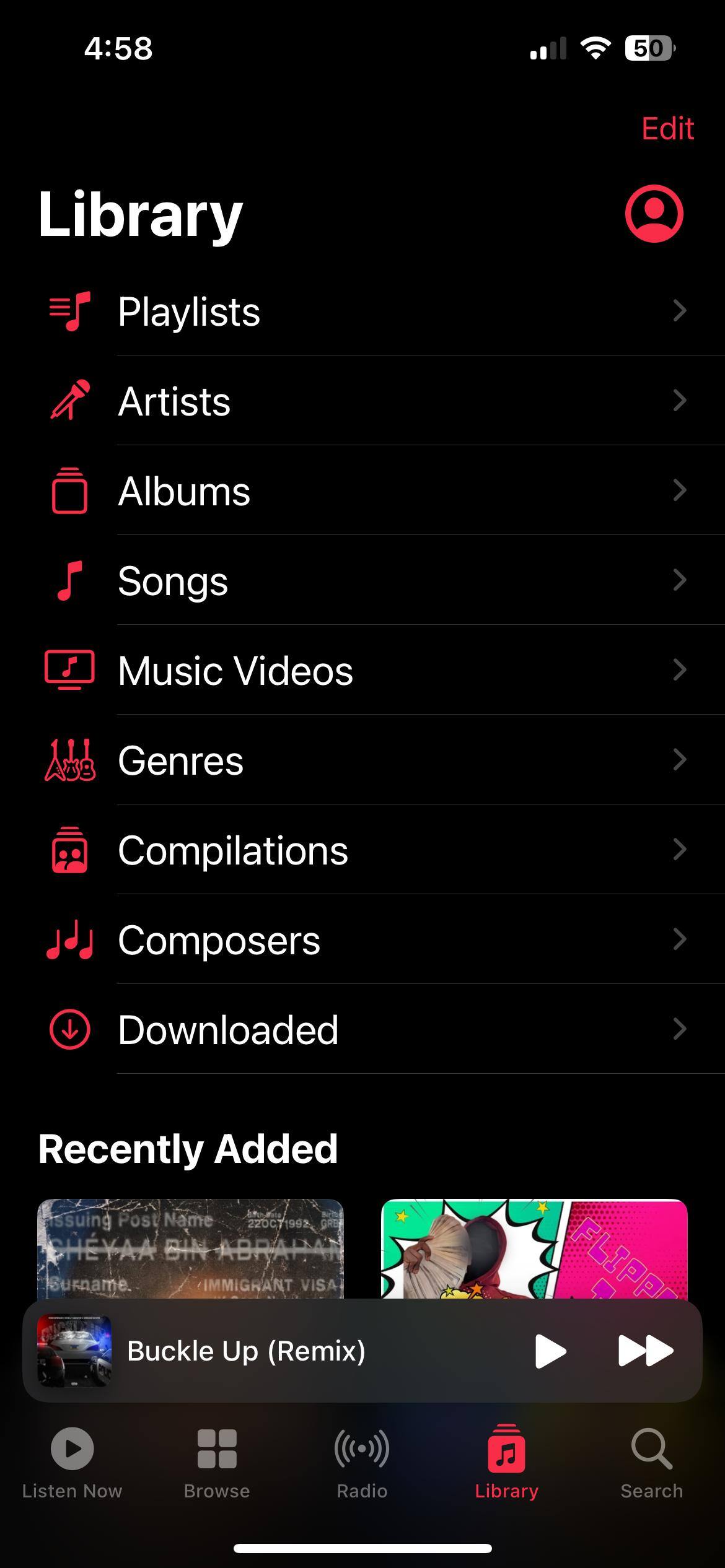This screenshot has width=725, height=1568.
Task: Open the Search tab
Action: click(651, 1463)
